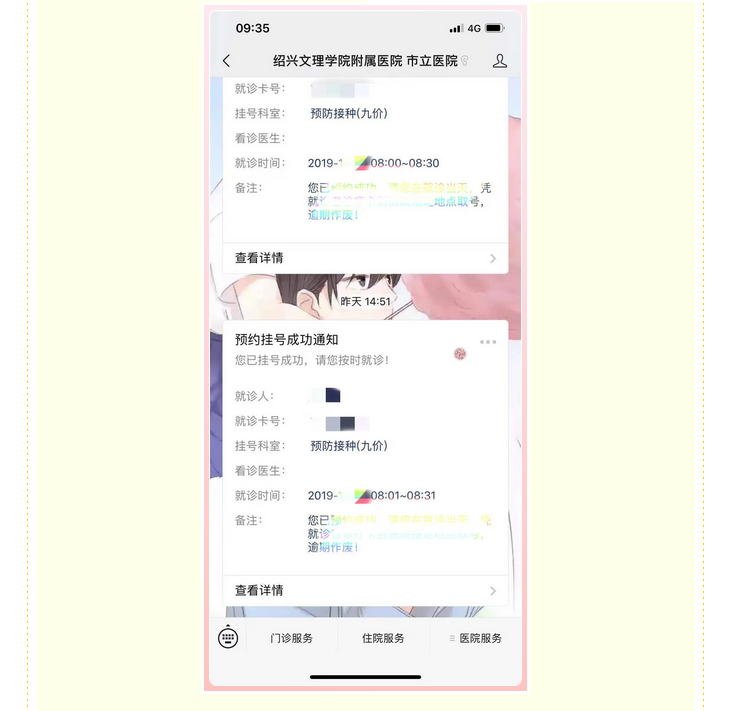This screenshot has height=711, width=730.
Task: Open the hospital account profile icon
Action: coord(499,61)
